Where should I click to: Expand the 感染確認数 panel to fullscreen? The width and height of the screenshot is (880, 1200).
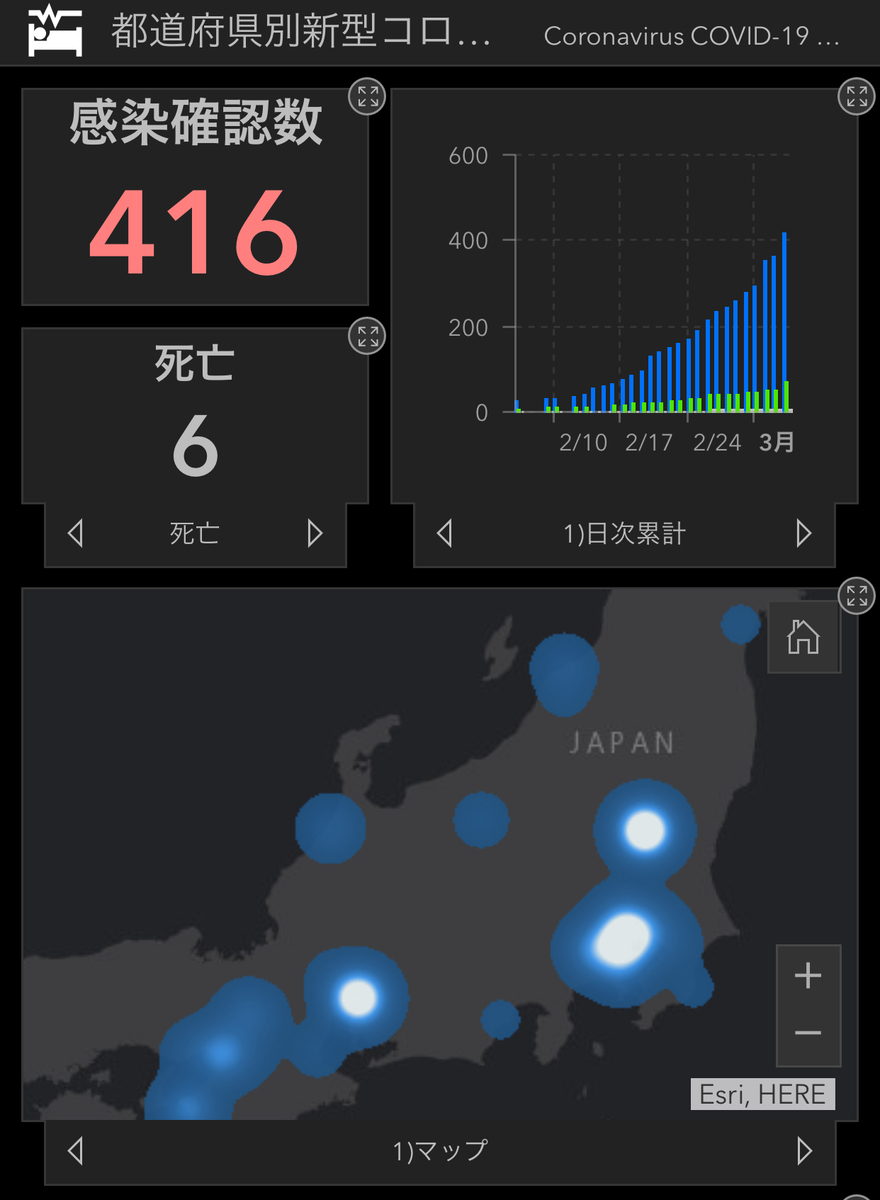point(367,96)
